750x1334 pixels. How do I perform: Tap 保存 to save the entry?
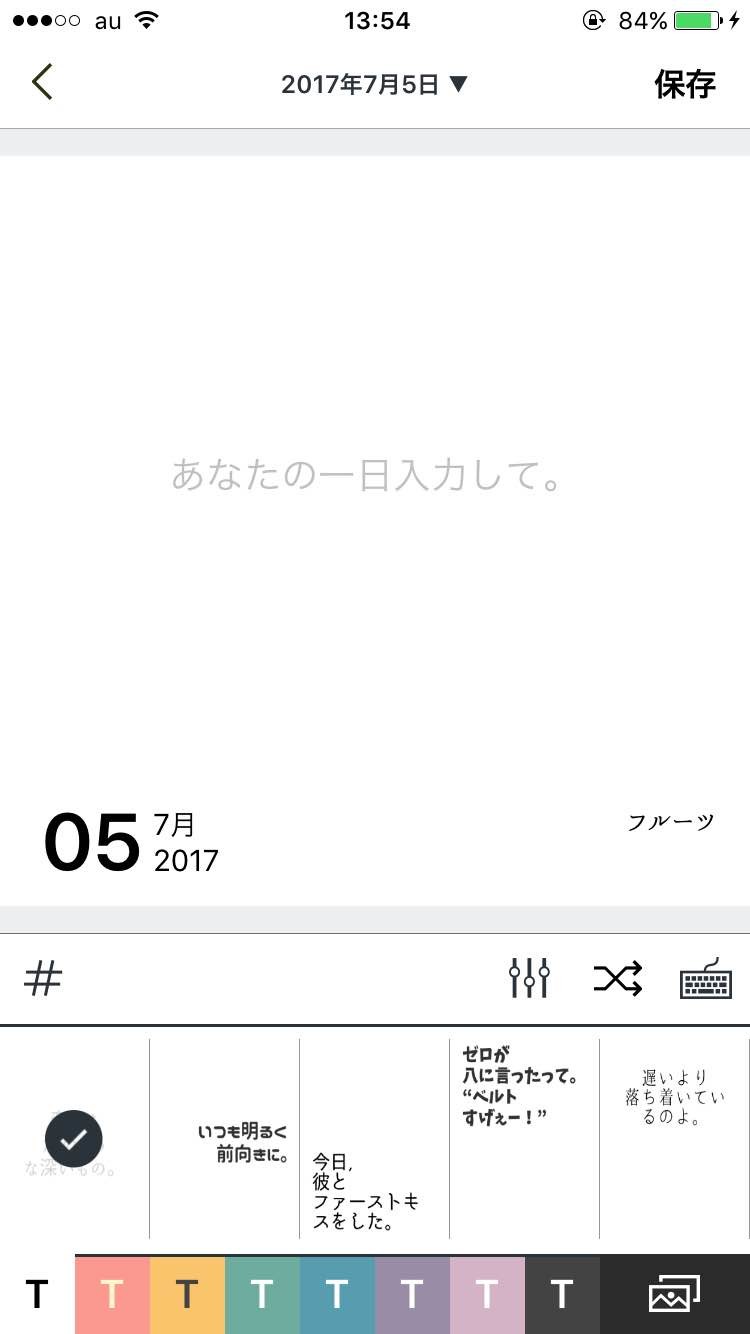tap(685, 85)
